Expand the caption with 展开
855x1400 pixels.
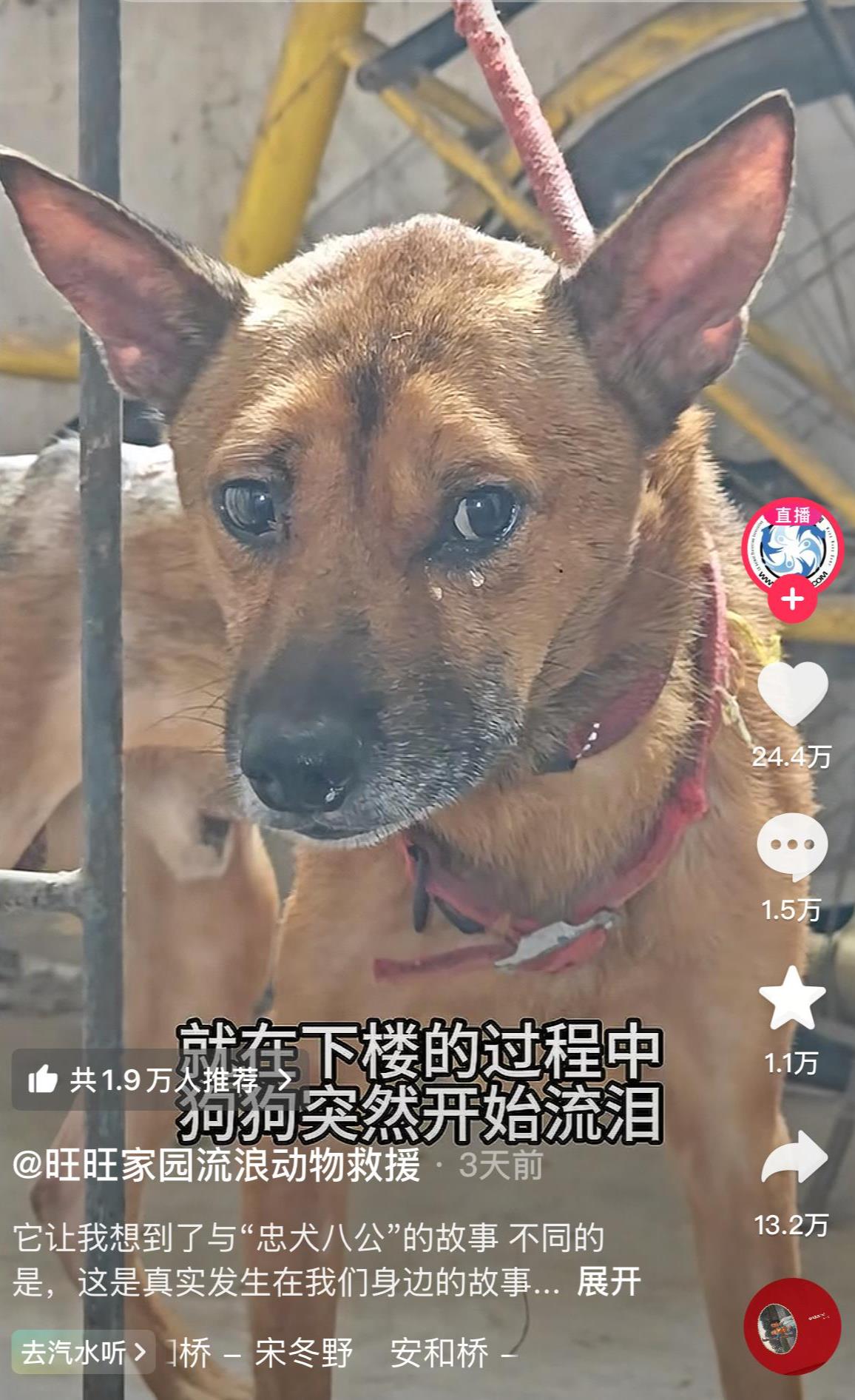click(608, 1282)
